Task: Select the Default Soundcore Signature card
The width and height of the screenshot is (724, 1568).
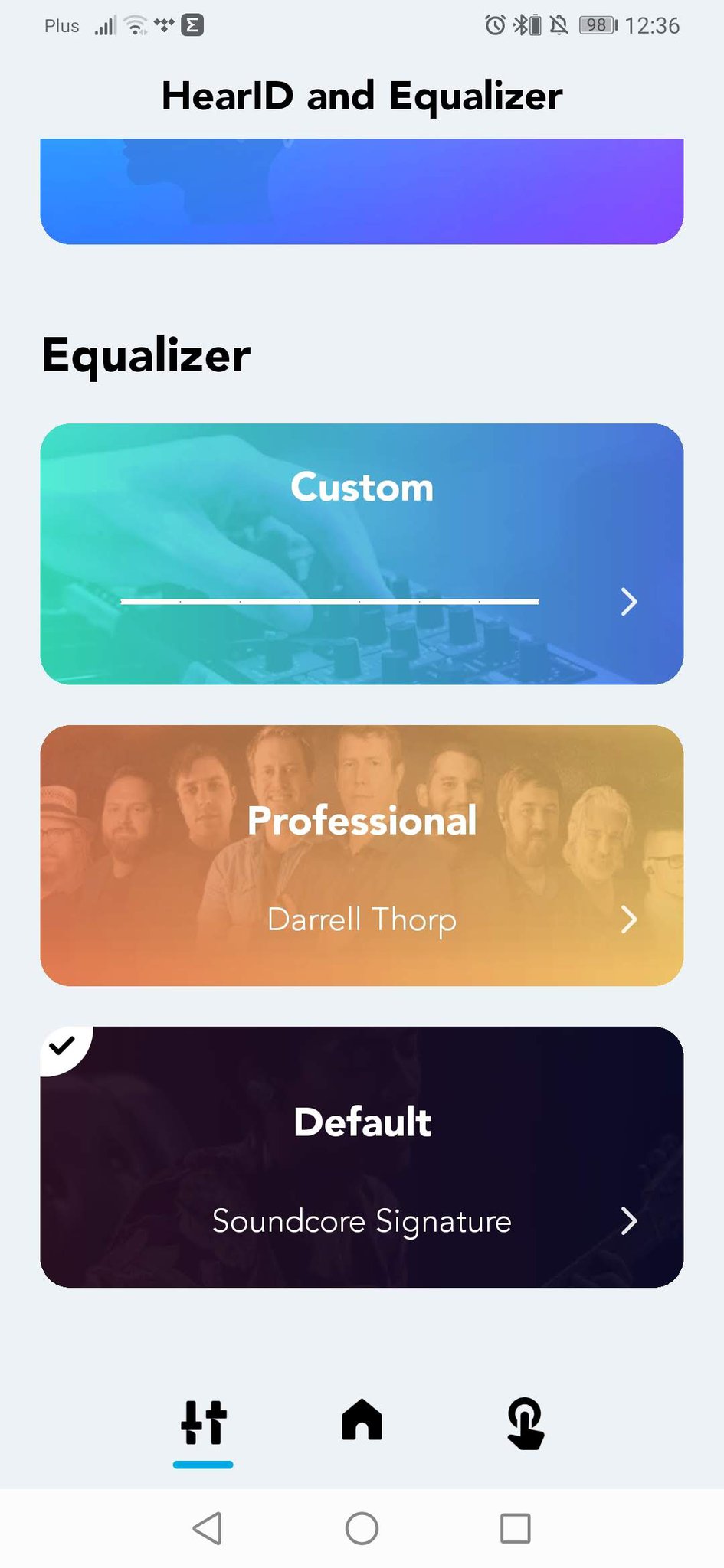Action: tap(362, 1157)
